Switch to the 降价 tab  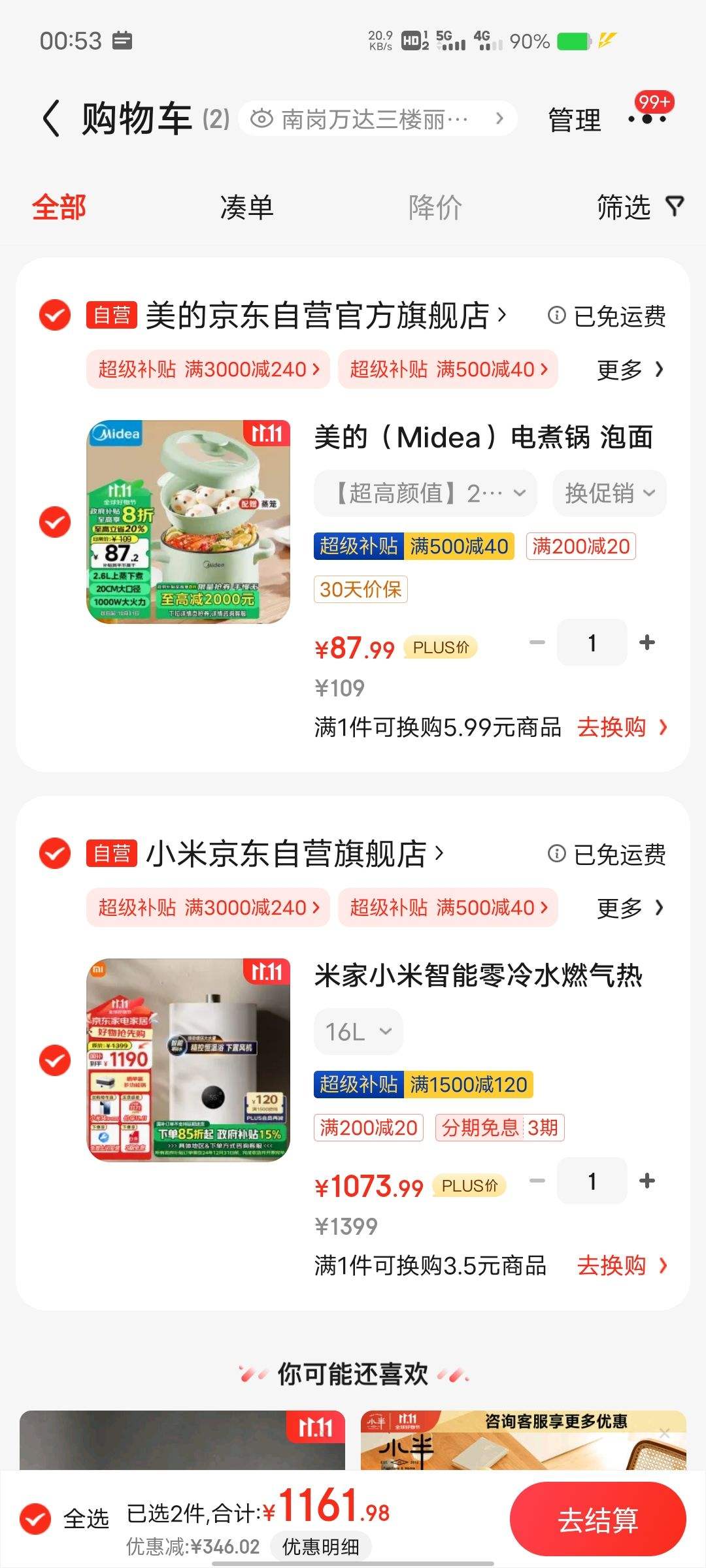pos(435,208)
